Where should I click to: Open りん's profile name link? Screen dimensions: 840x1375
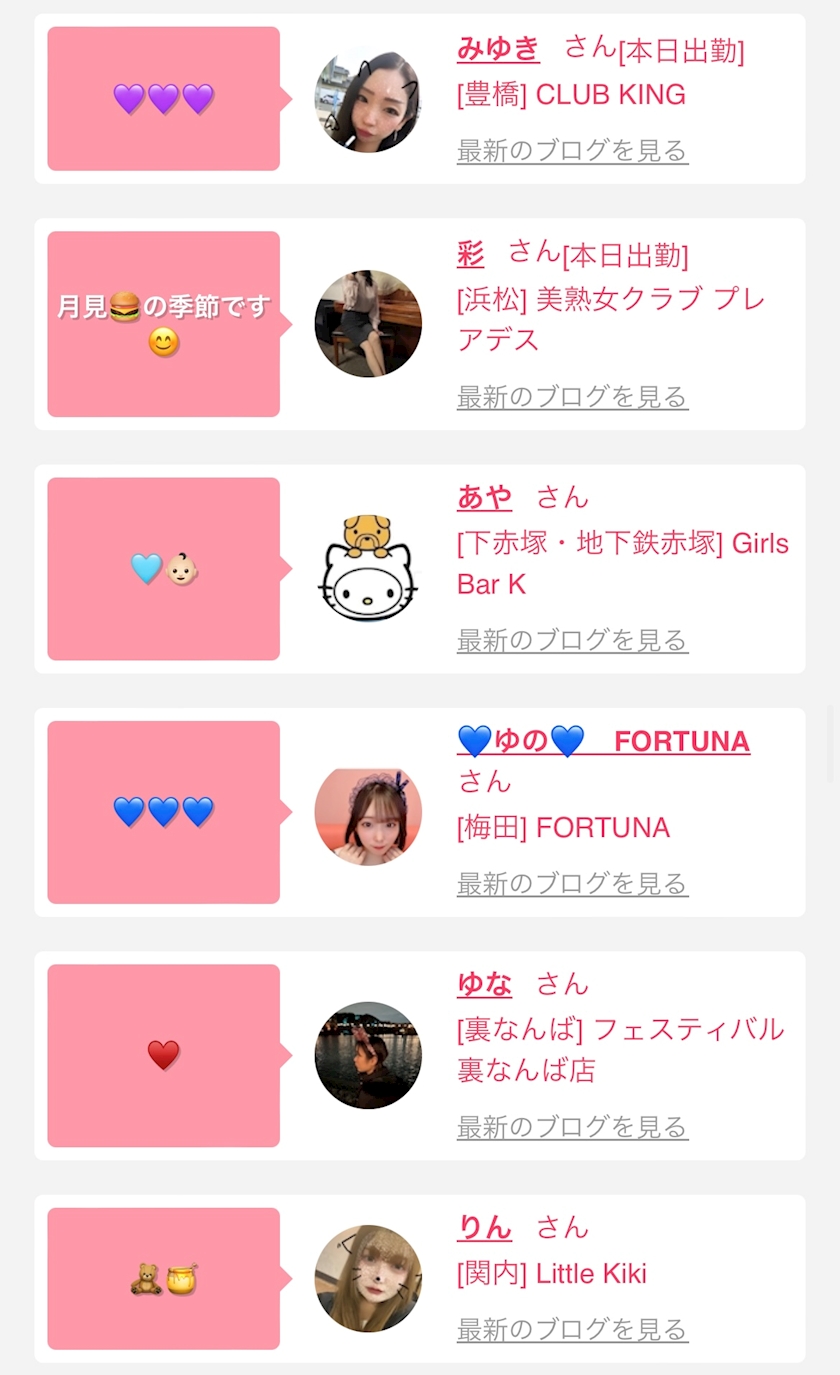point(484,1228)
